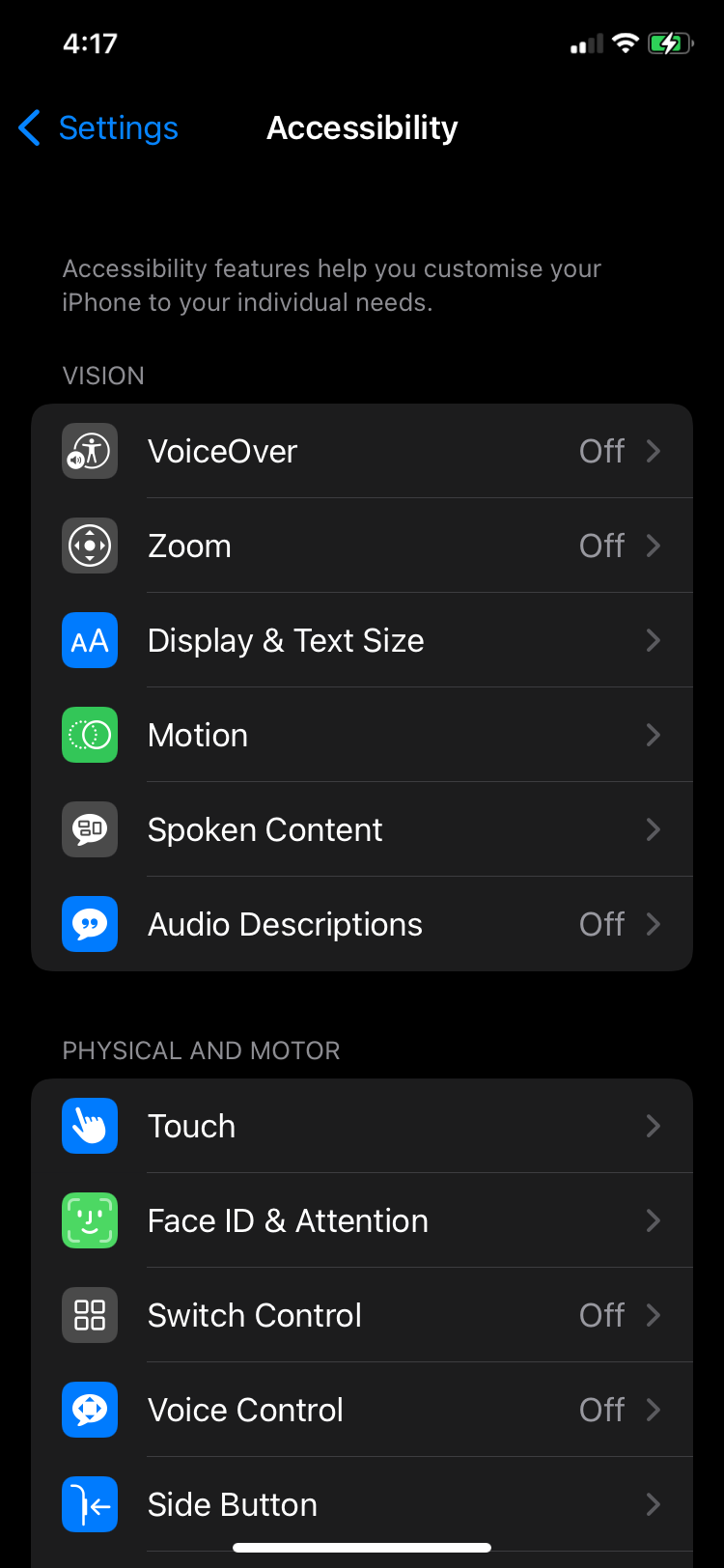Tap the Zoom magnifier icon
Screen dimensions: 724x1568
(x=89, y=545)
